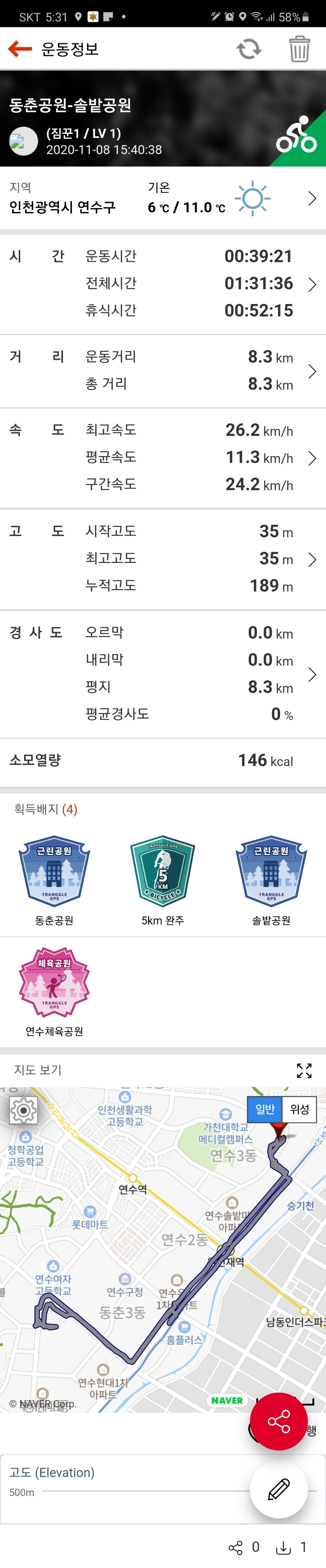This screenshot has height=1568, width=326.
Task: Open the map settings gear
Action: pos(24,1111)
